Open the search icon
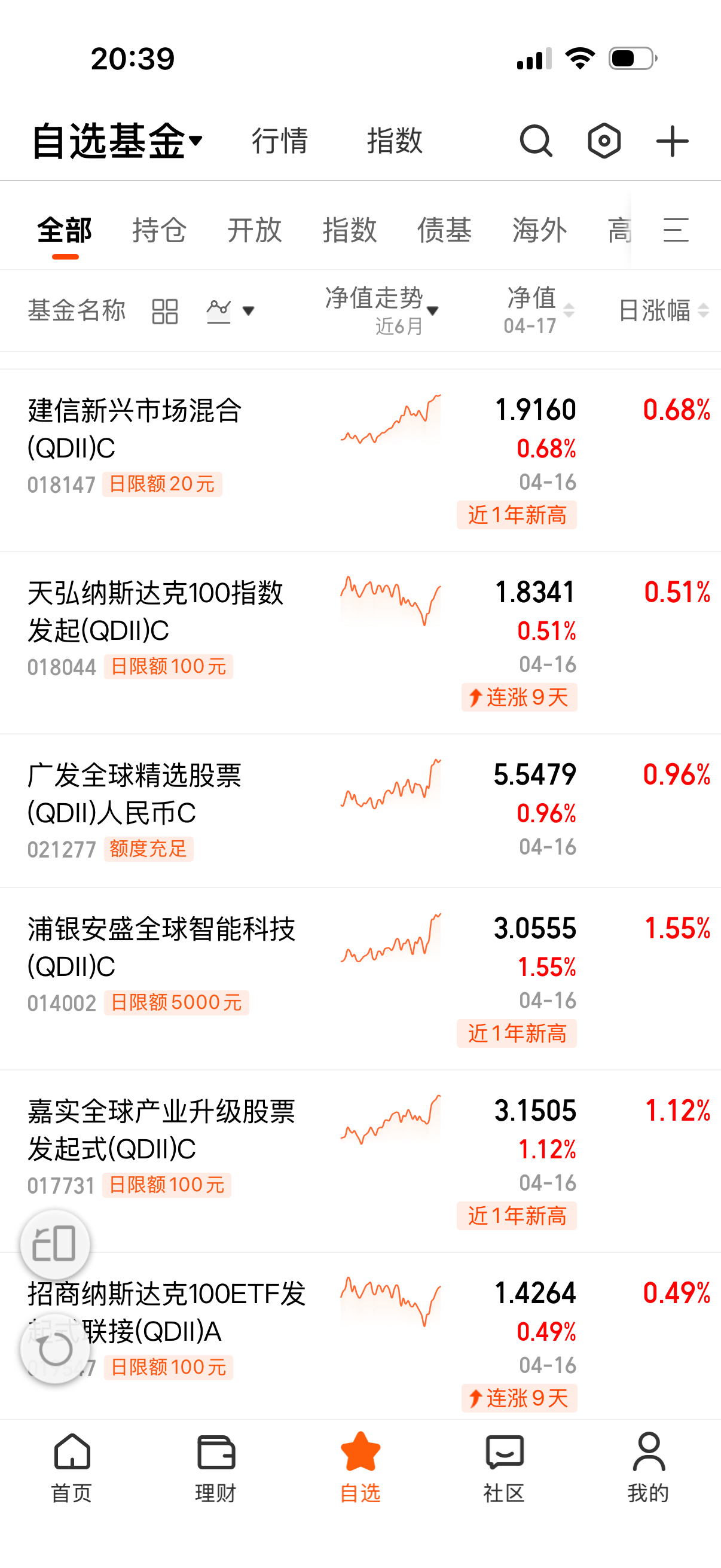The height and width of the screenshot is (1568, 721). pyautogui.click(x=536, y=141)
